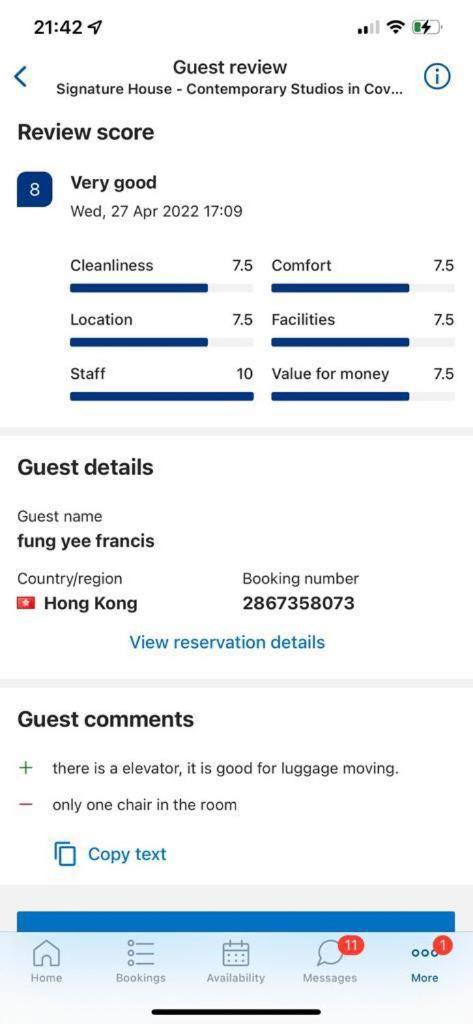473x1024 pixels.
Task: Switch to the Bookings tab
Action: pyautogui.click(x=140, y=961)
